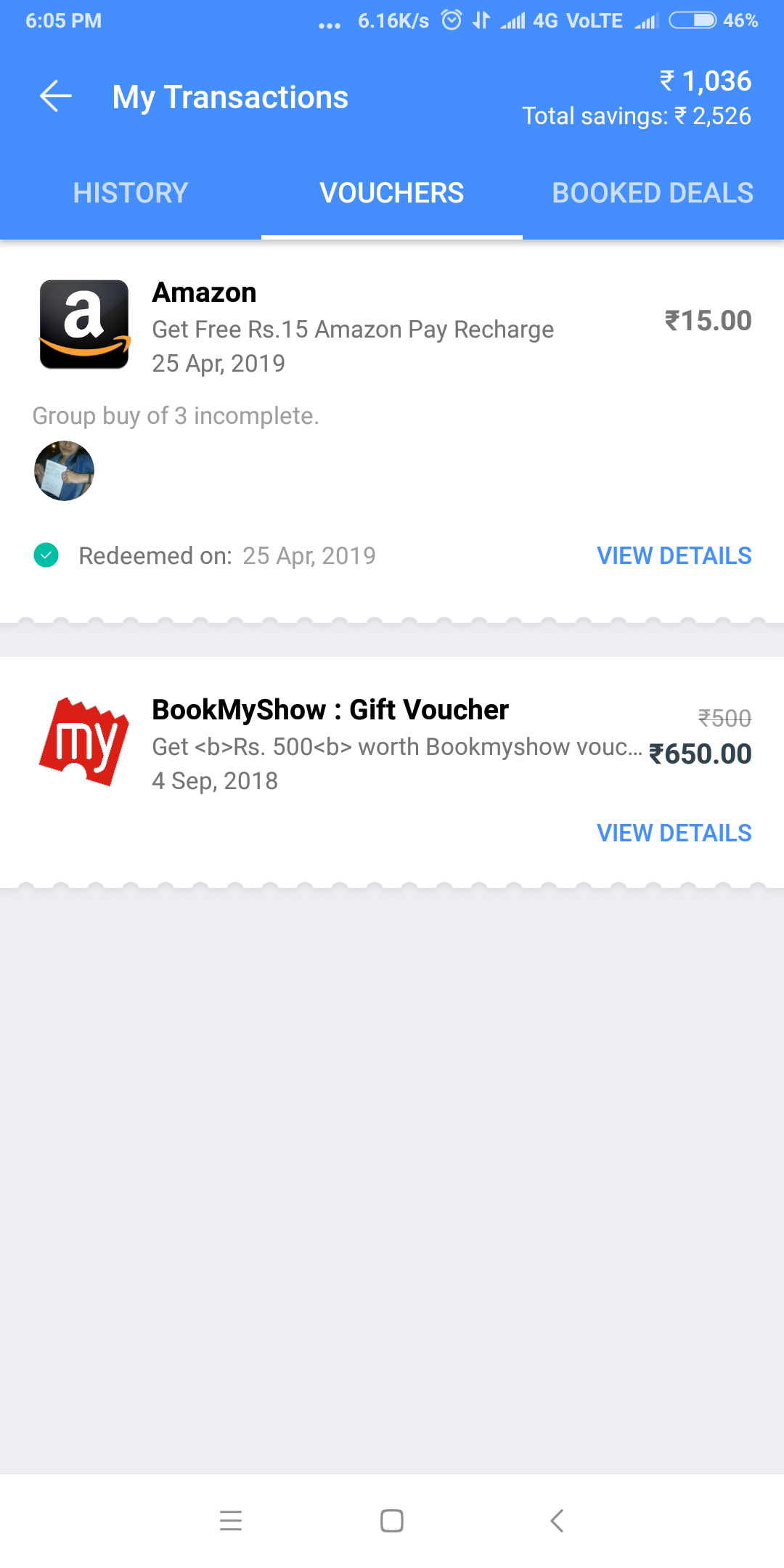The height and width of the screenshot is (1568, 784).
Task: Open the Booked Deals tab
Action: pyautogui.click(x=653, y=193)
